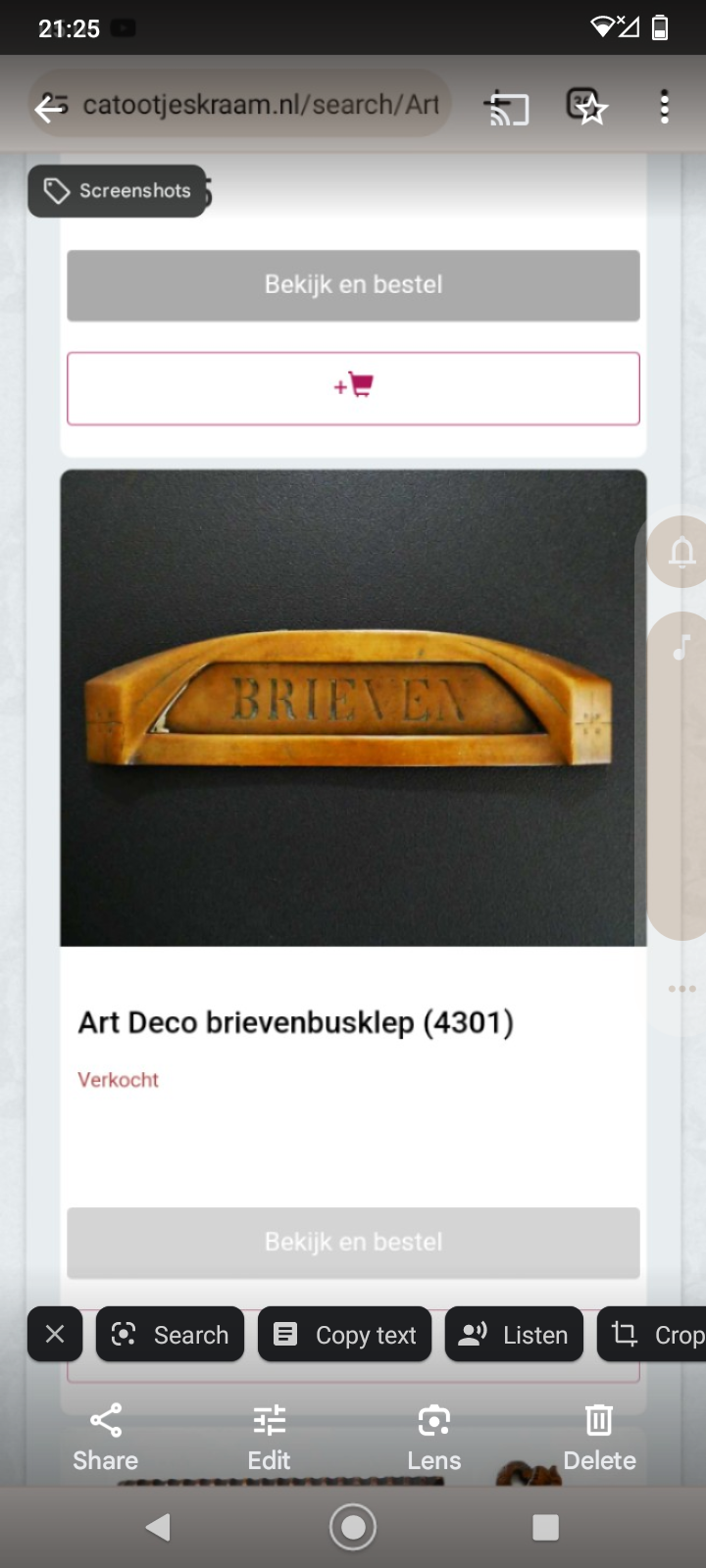Delete this screenshot
This screenshot has height=1568, width=706.
pyautogui.click(x=599, y=1438)
